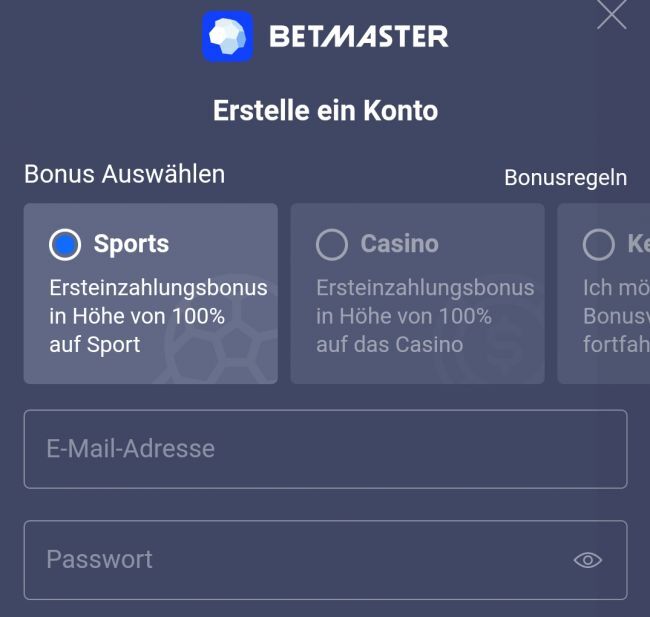Show password with the eye icon
This screenshot has width=650, height=617.
pyautogui.click(x=587, y=560)
